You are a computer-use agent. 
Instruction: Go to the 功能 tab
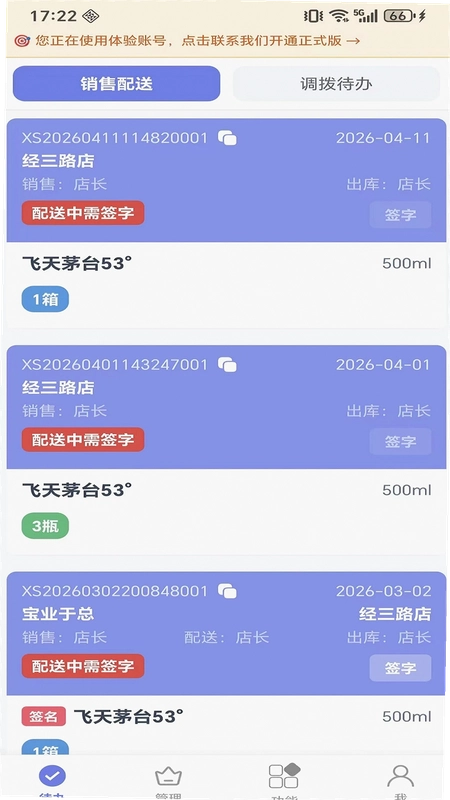click(x=284, y=781)
